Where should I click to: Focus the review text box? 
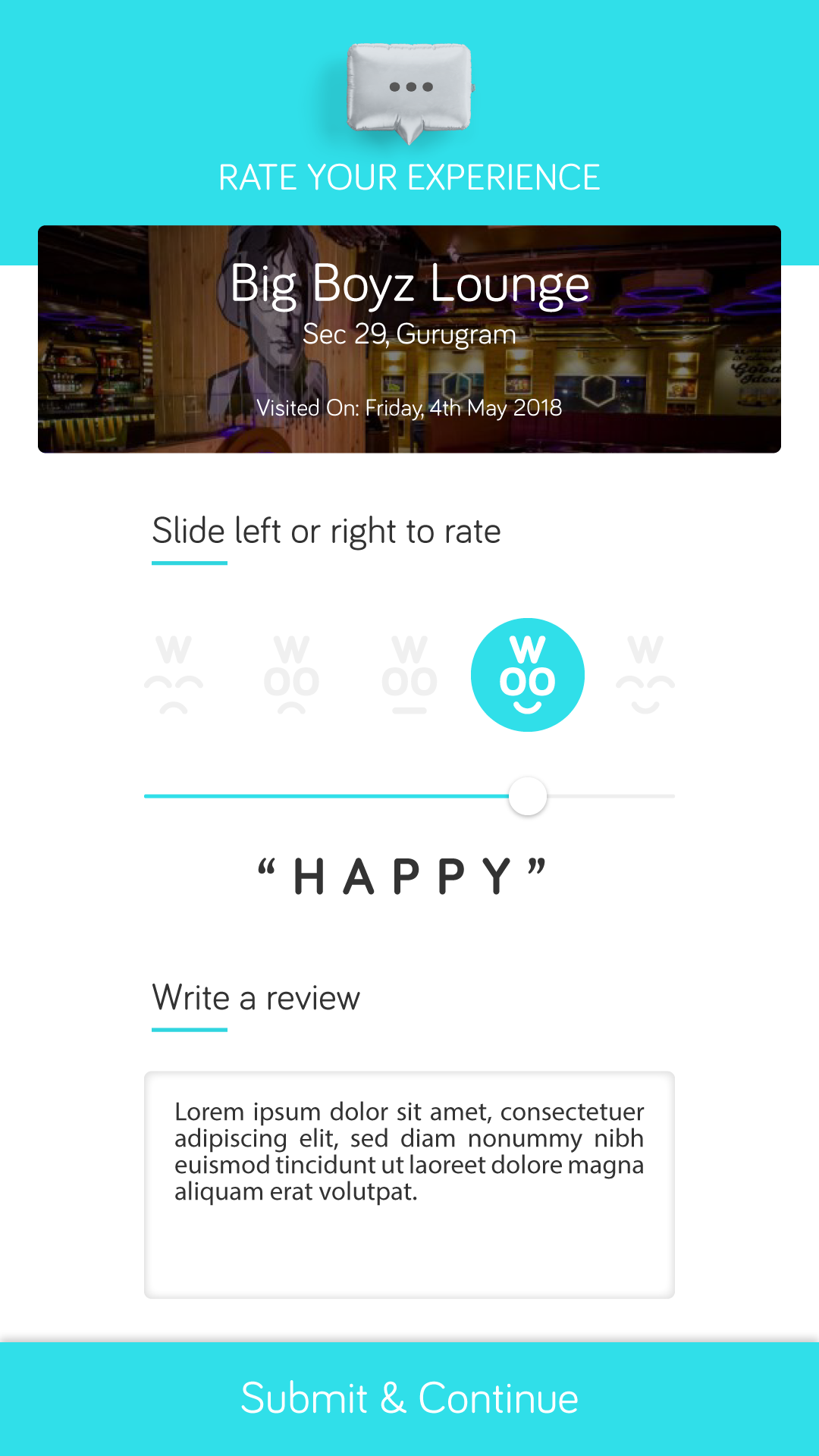point(409,1185)
